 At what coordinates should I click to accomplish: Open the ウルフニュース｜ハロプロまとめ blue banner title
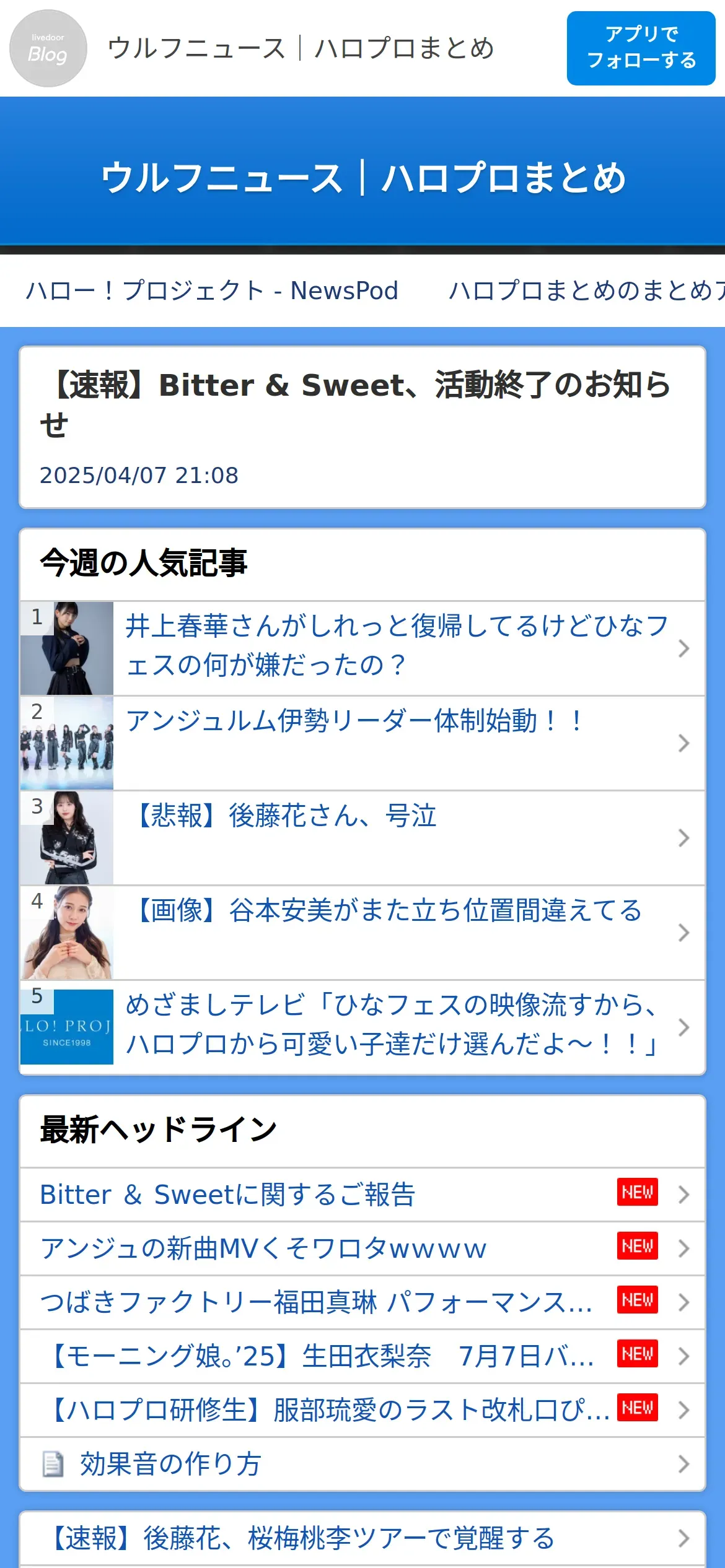click(362, 177)
